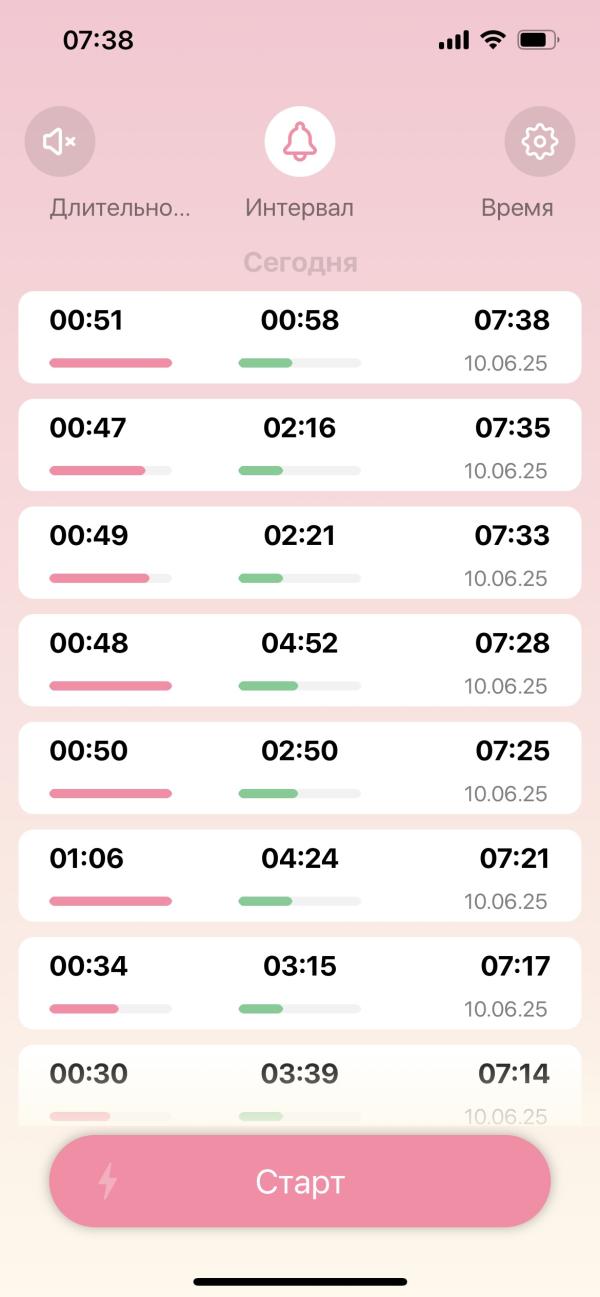Select the entry logged at 07:17
The image size is (600, 1297).
[x=300, y=983]
